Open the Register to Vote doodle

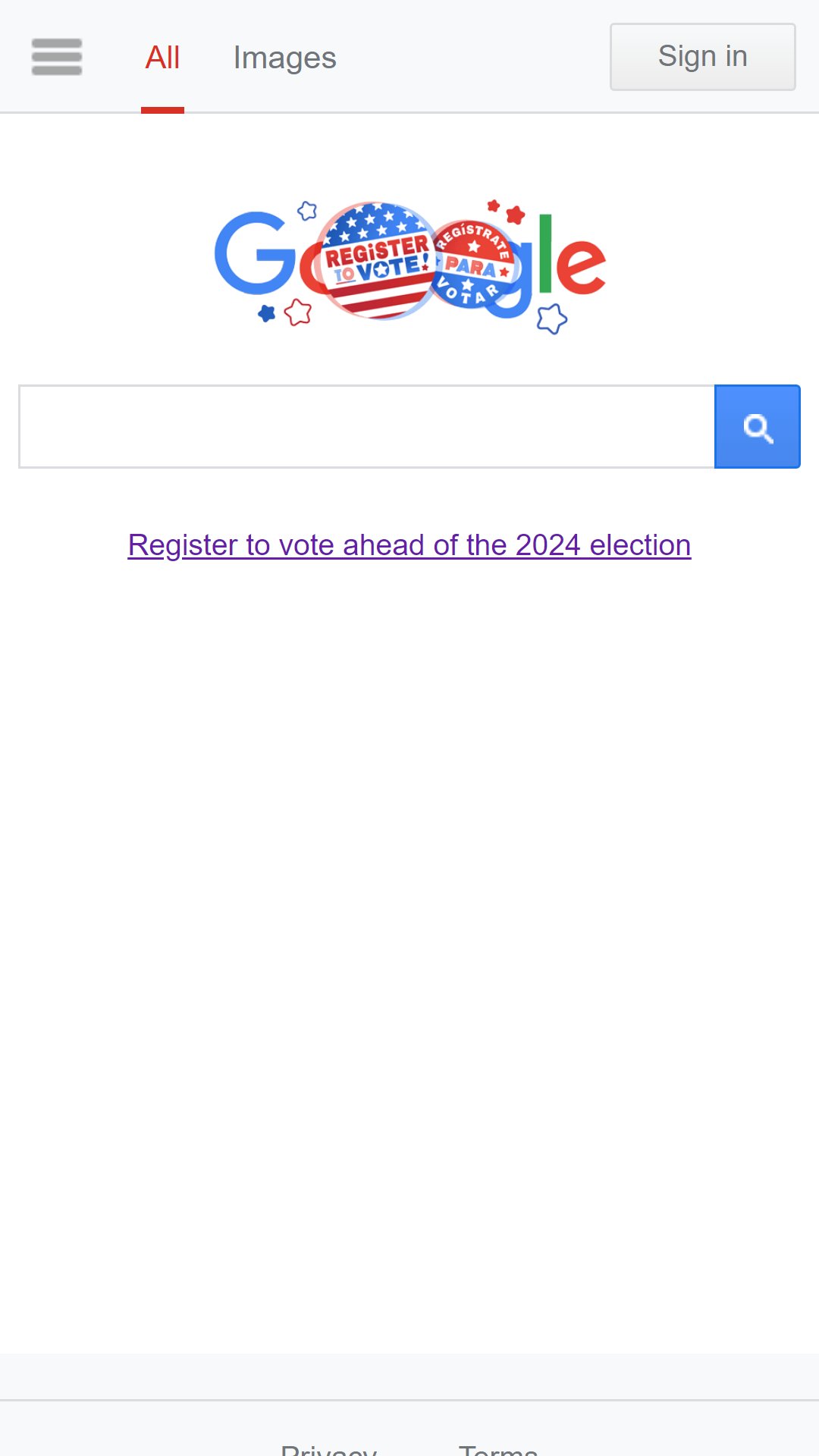pyautogui.click(x=409, y=267)
